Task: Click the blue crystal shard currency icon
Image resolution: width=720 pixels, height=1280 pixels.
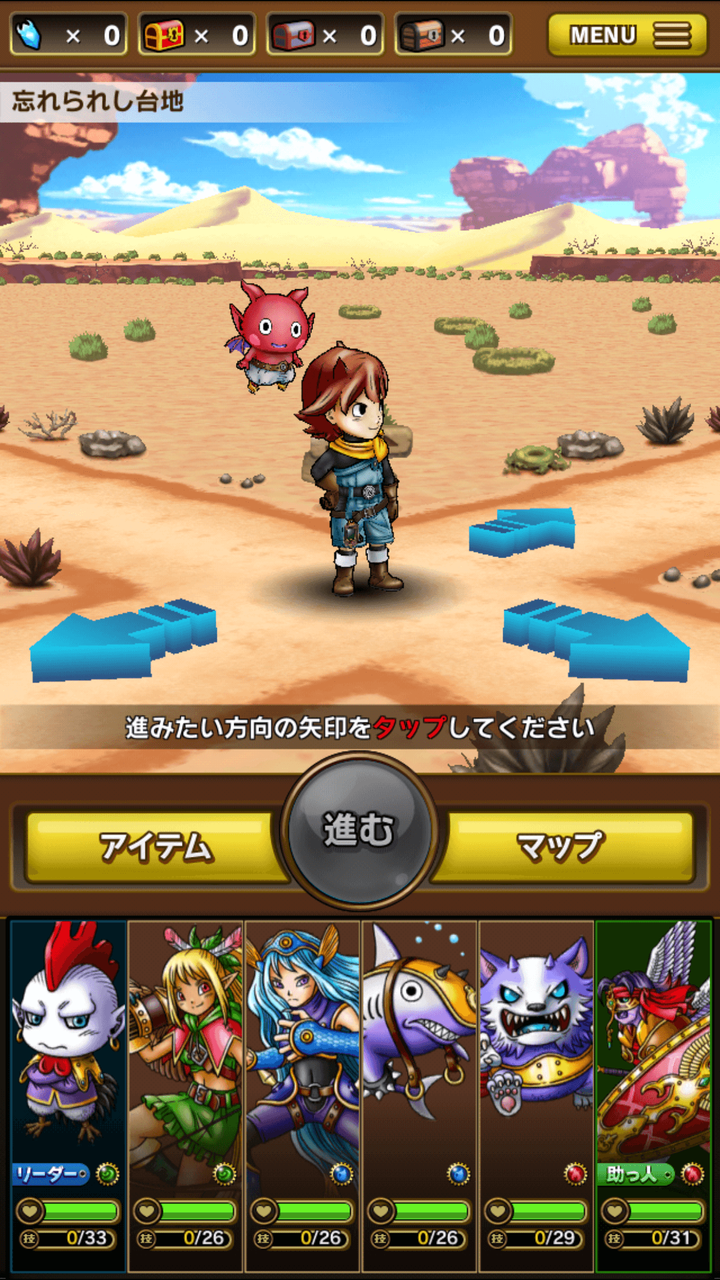Action: pos(25,33)
